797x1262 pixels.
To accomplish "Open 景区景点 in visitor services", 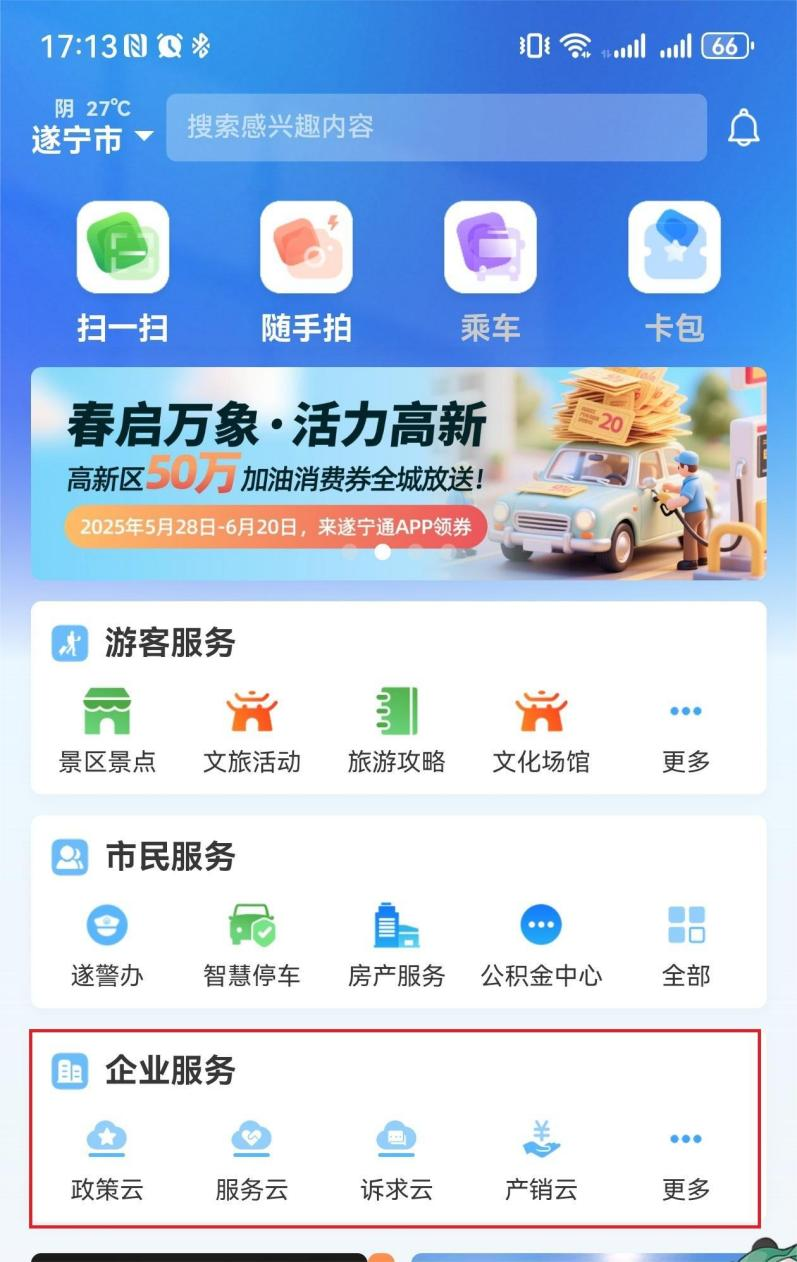I will (107, 730).
